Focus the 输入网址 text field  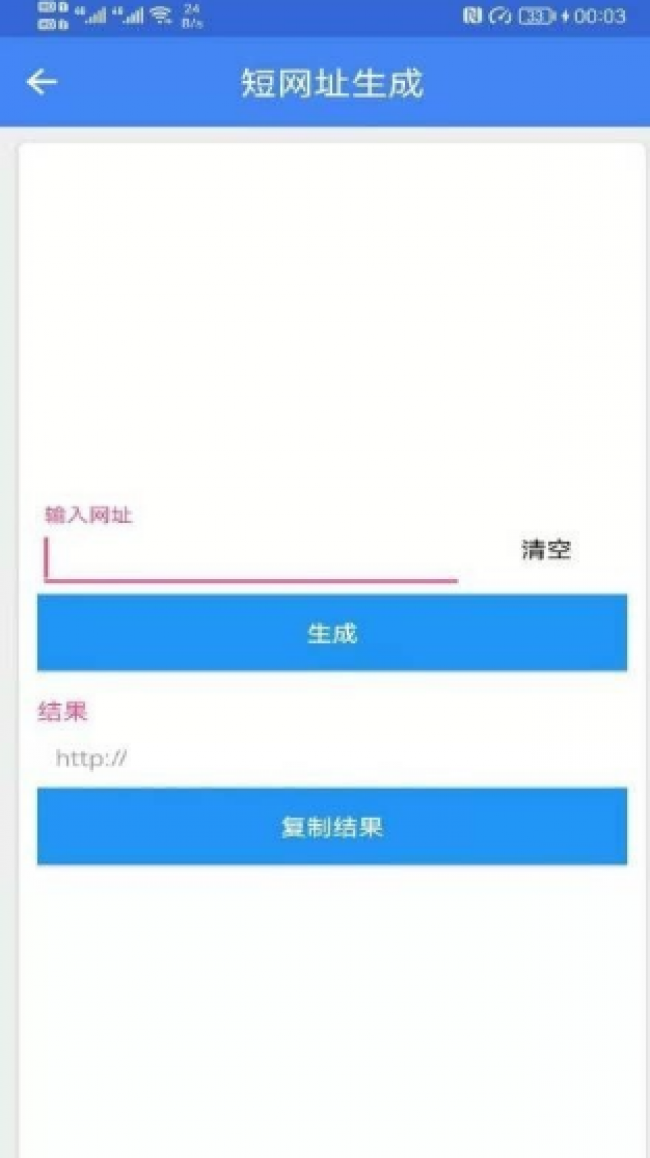tap(250, 558)
